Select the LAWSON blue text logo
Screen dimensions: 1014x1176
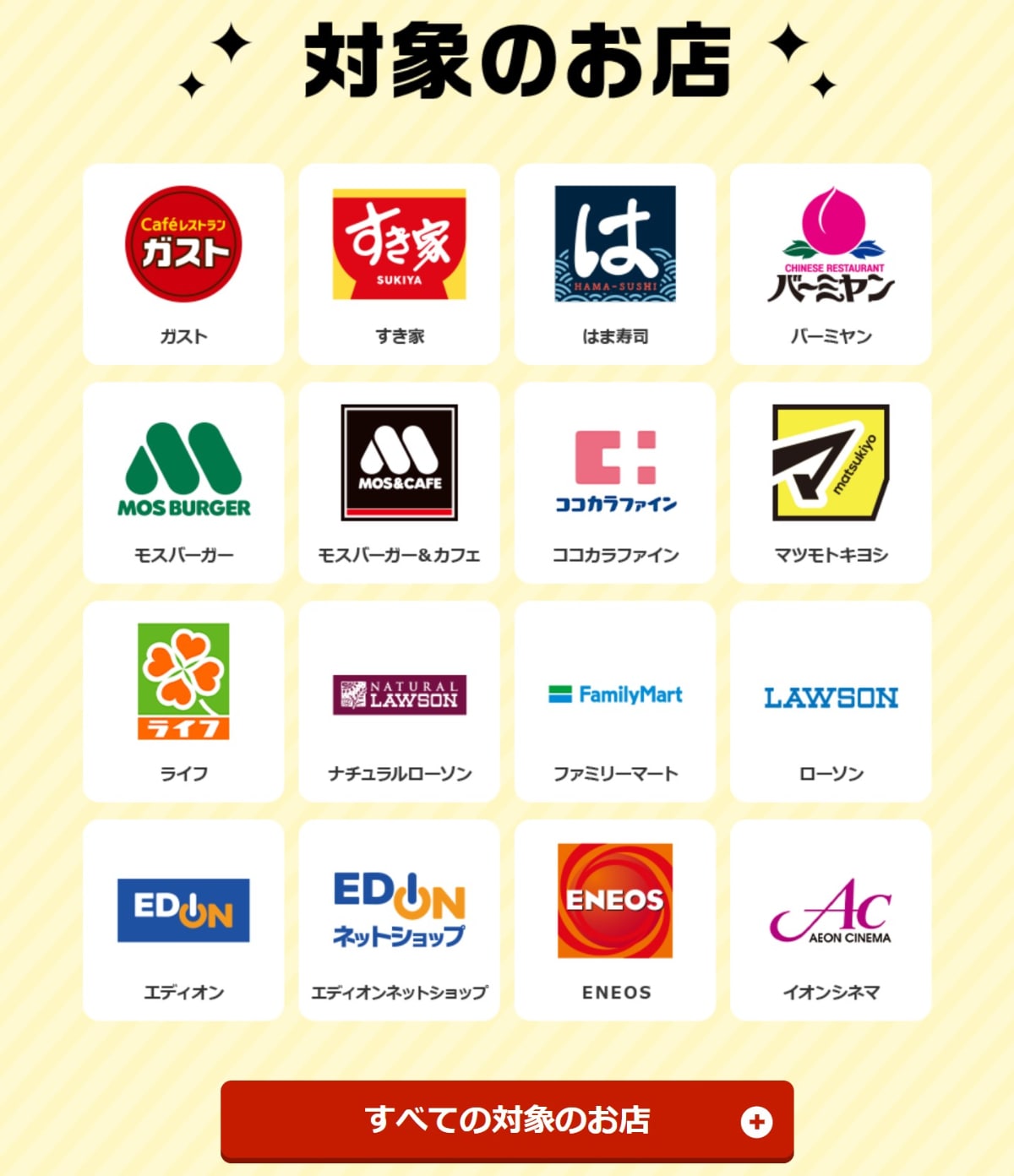click(831, 694)
